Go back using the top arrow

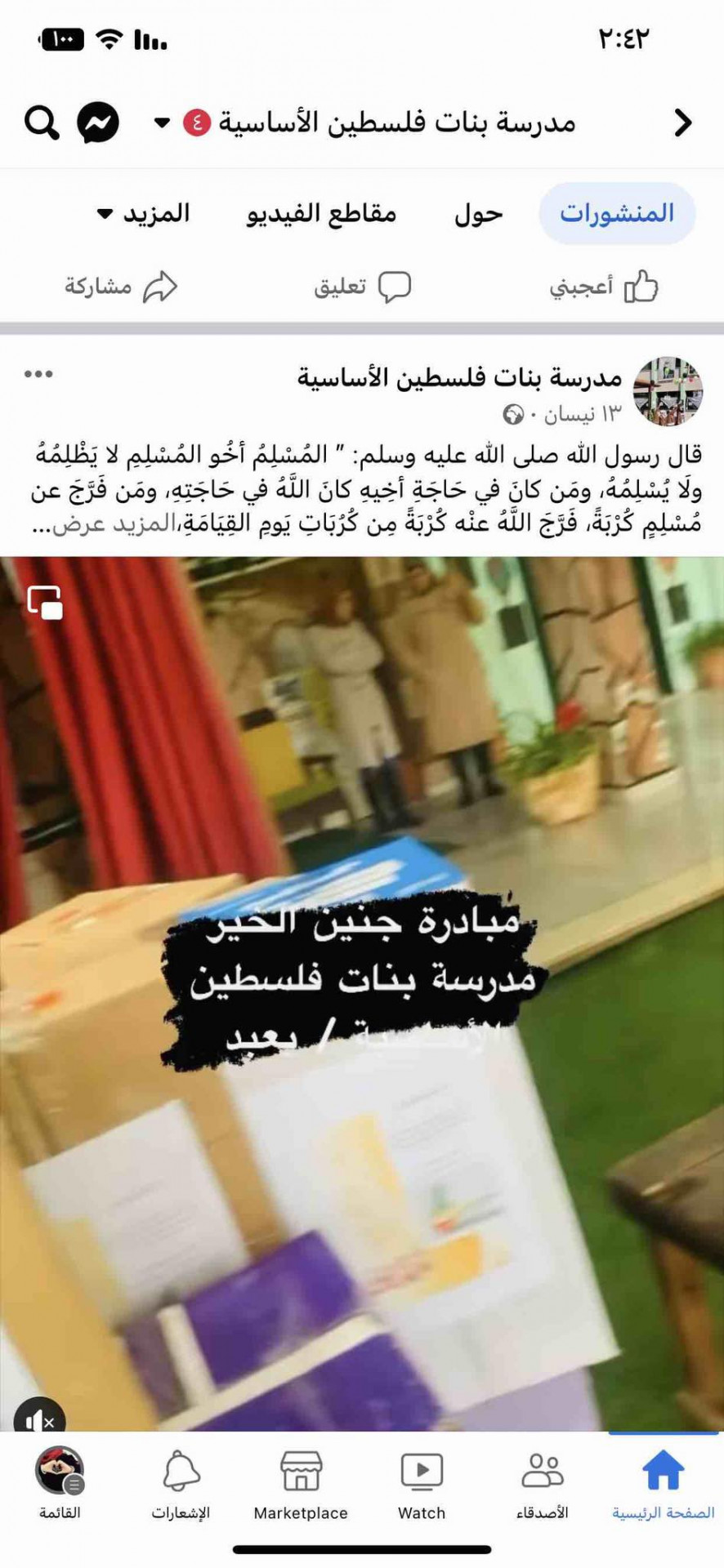pos(682,123)
